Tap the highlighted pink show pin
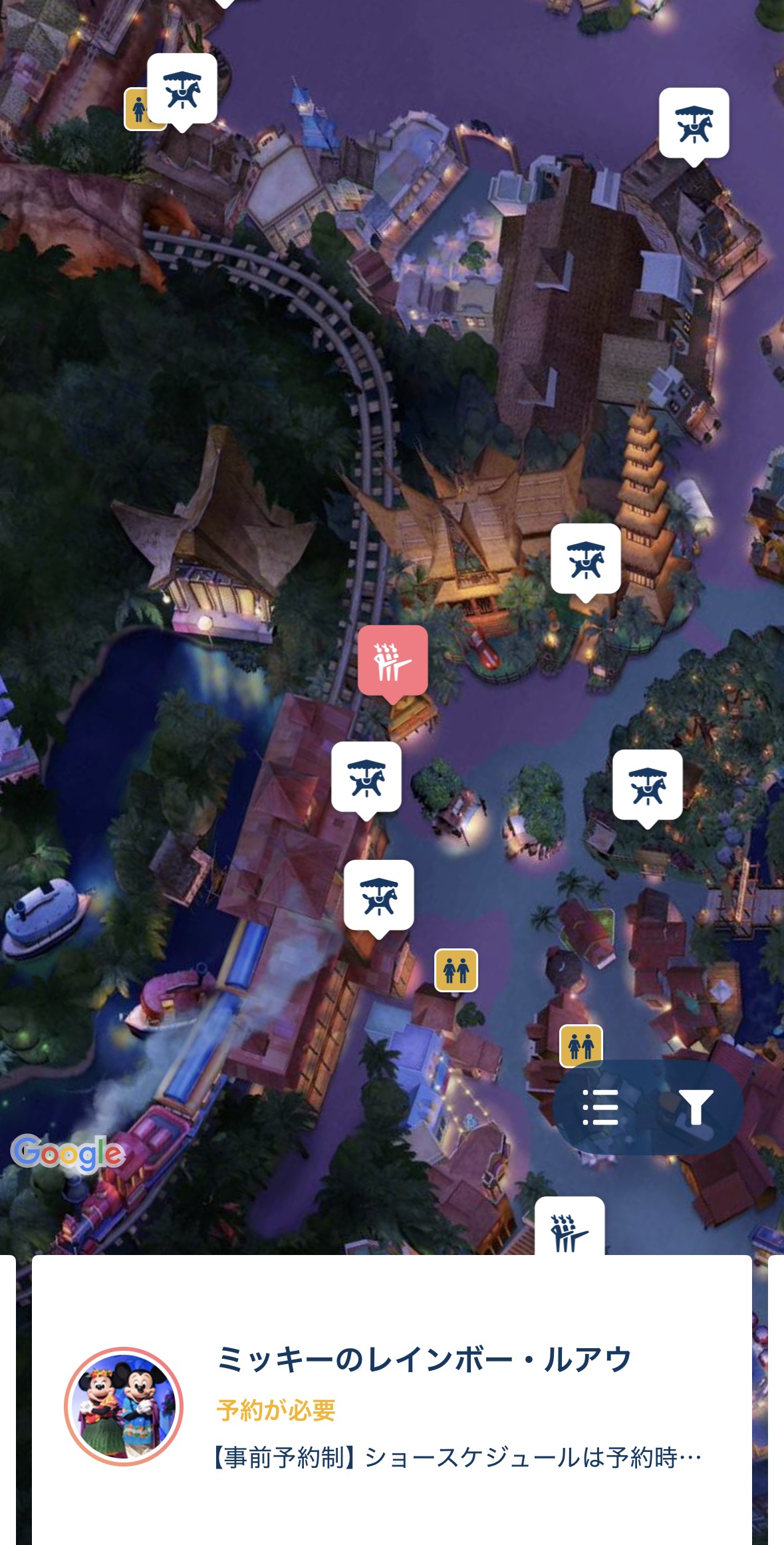Image resolution: width=784 pixels, height=1545 pixels. (393, 660)
